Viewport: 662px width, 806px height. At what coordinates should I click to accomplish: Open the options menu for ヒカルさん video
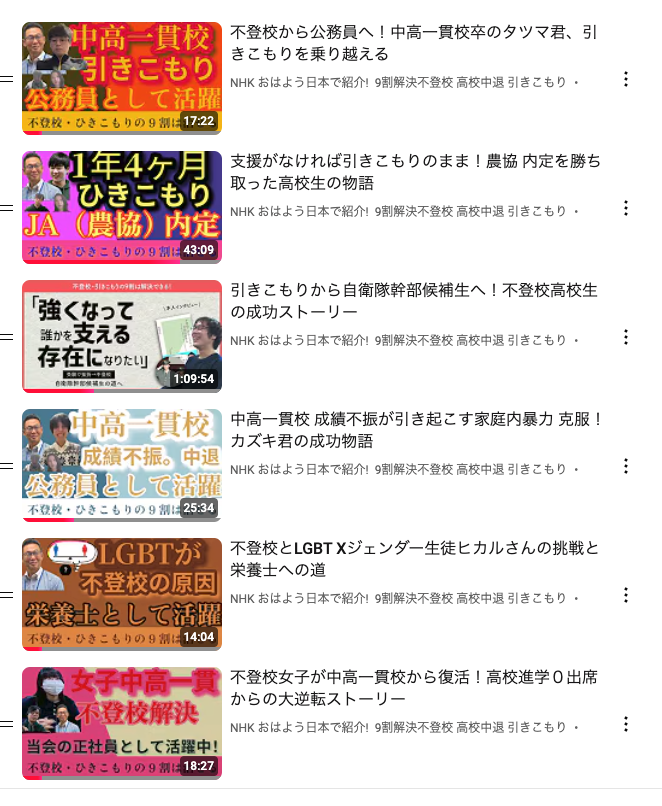pyautogui.click(x=626, y=595)
